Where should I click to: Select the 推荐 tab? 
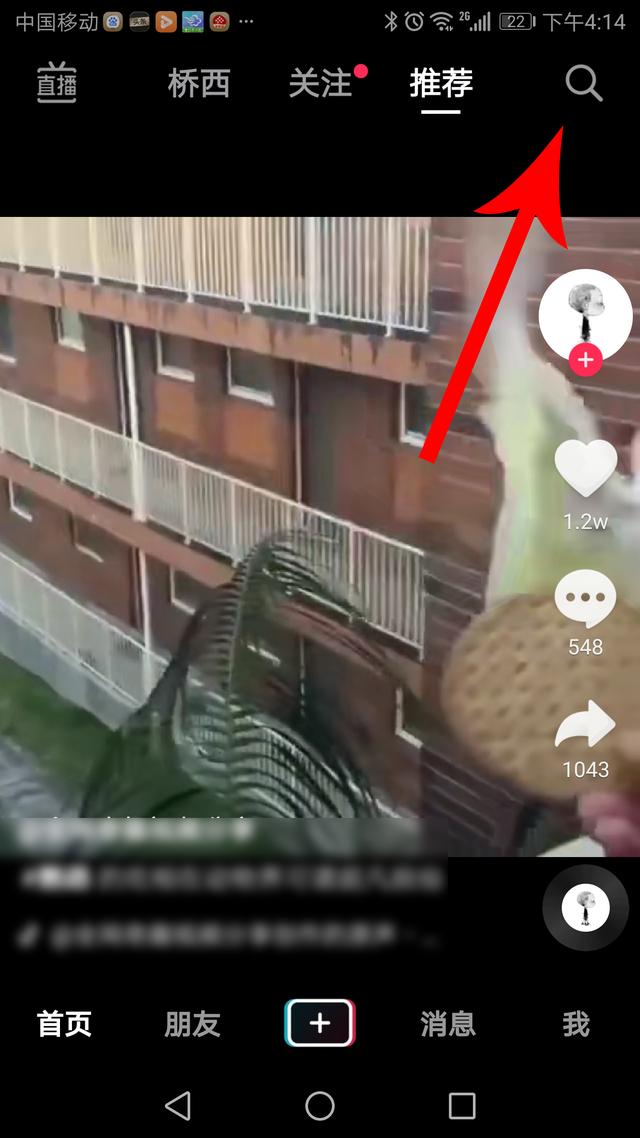click(x=441, y=84)
